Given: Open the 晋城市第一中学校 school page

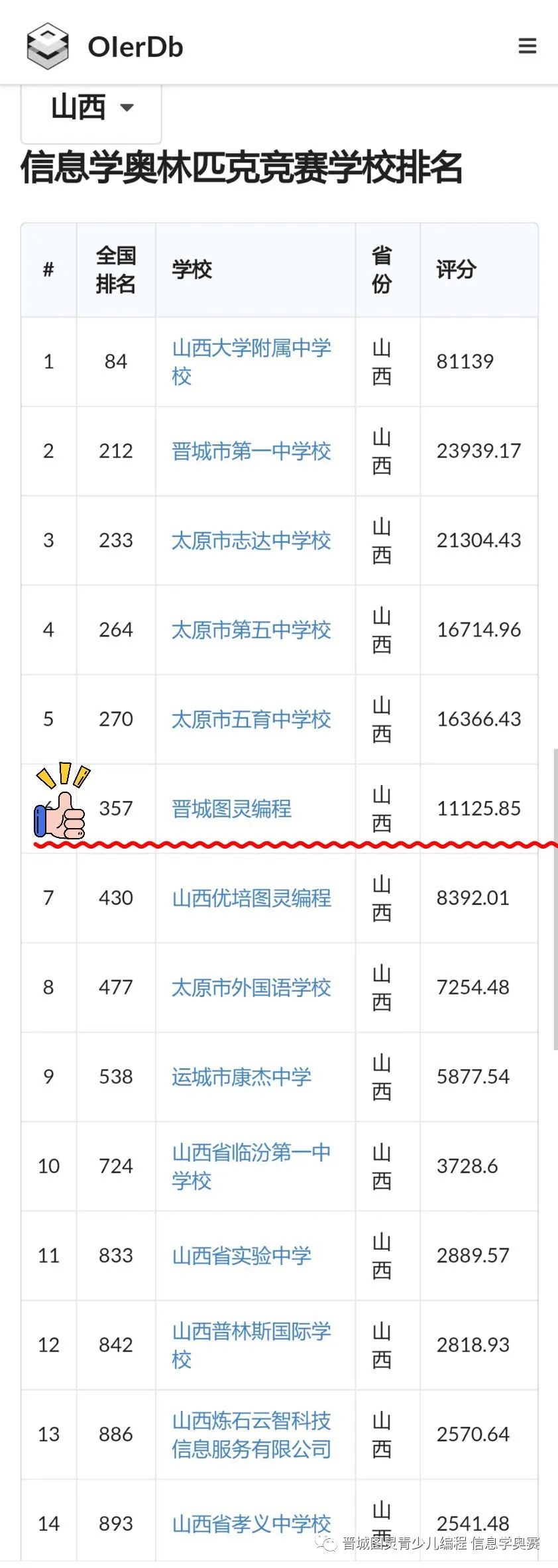Looking at the screenshot, I should pyautogui.click(x=251, y=451).
